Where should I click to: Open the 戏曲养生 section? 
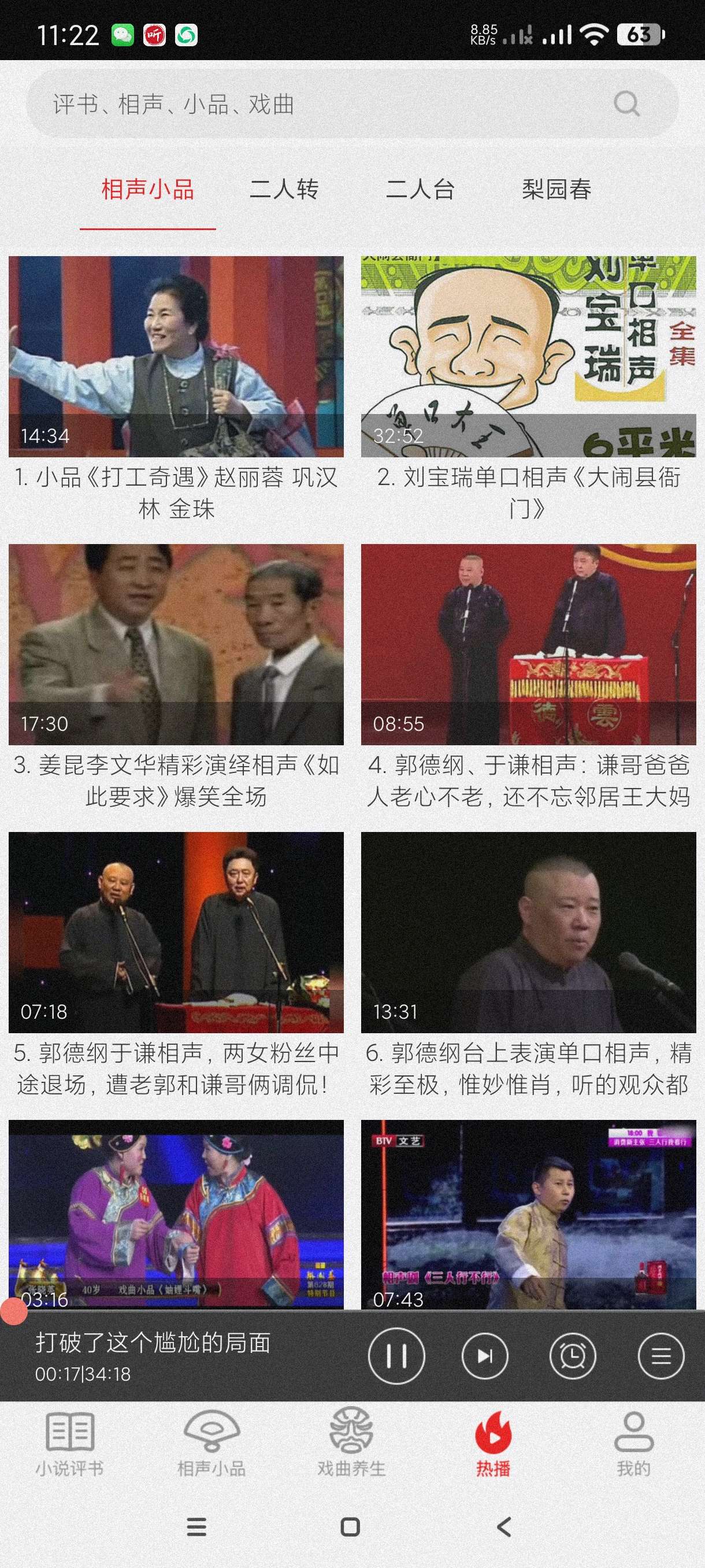tap(351, 1445)
